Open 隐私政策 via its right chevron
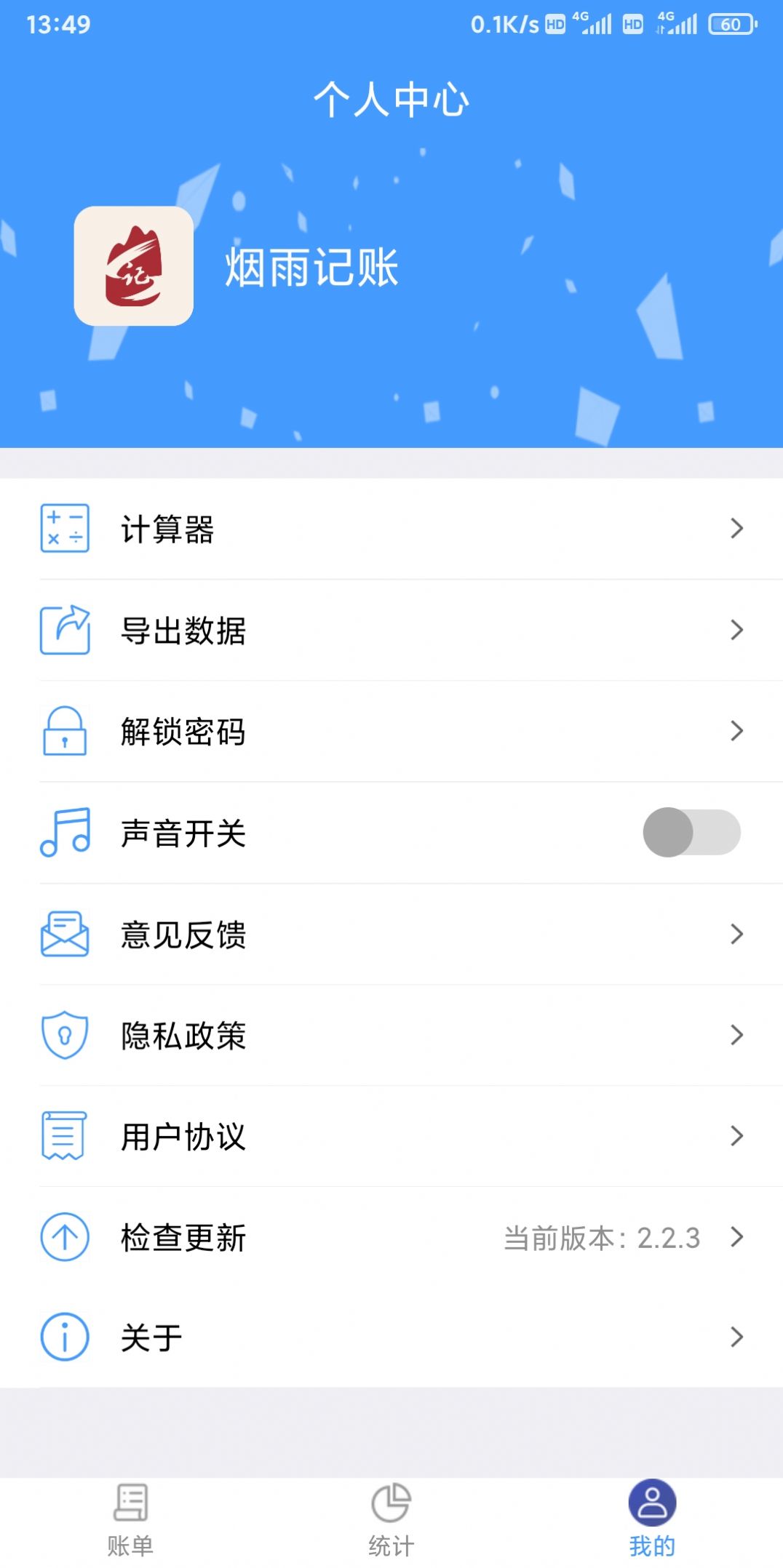 [738, 1036]
